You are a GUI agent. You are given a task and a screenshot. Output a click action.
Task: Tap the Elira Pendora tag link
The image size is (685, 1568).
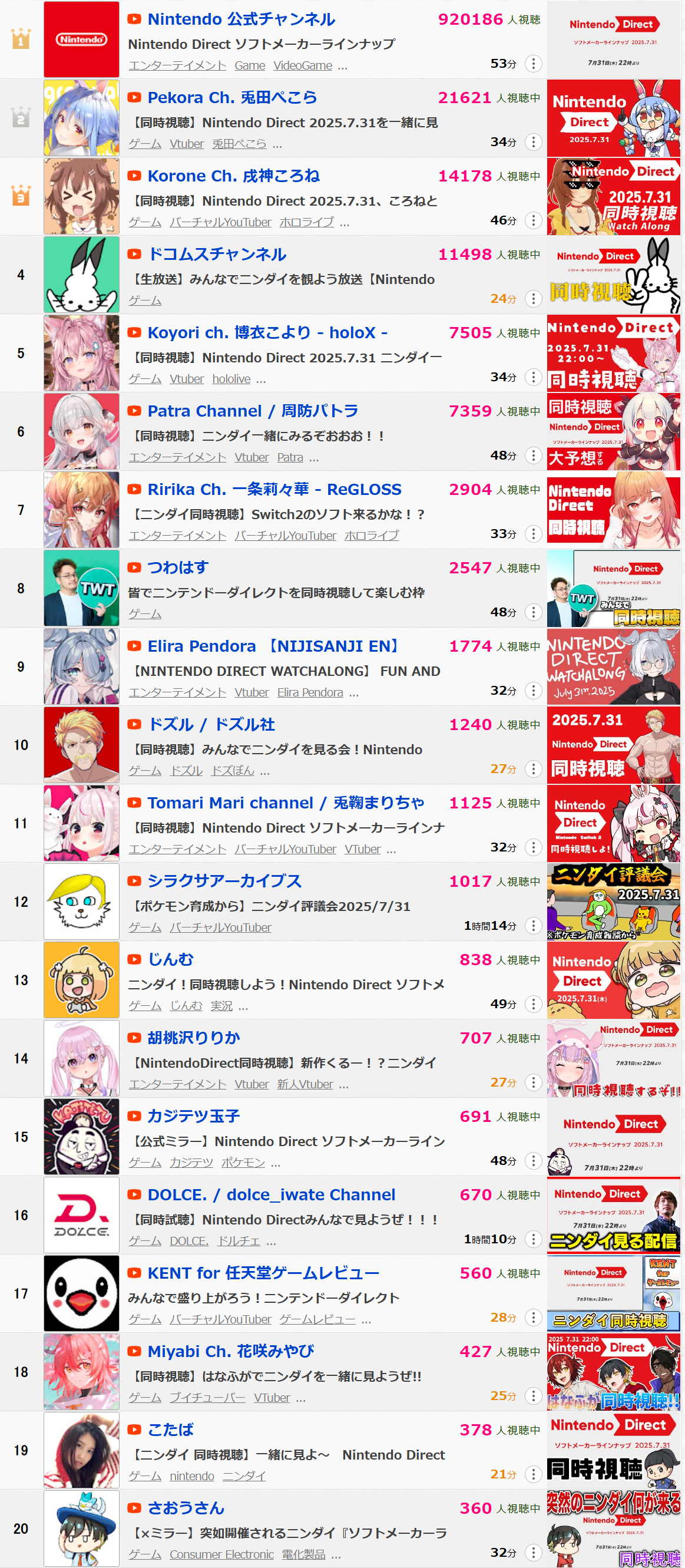point(310,692)
